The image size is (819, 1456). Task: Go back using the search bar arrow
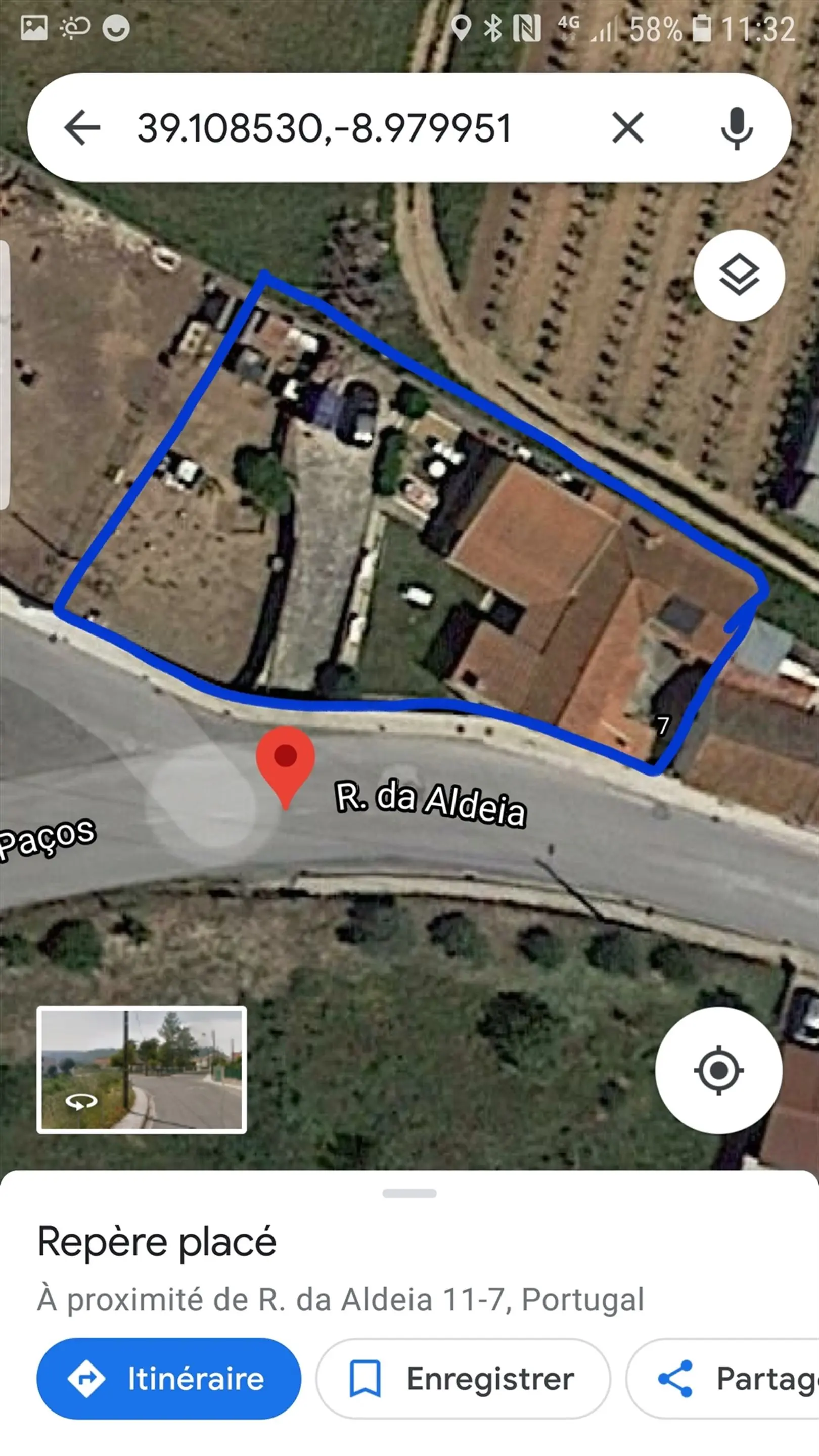tap(82, 128)
